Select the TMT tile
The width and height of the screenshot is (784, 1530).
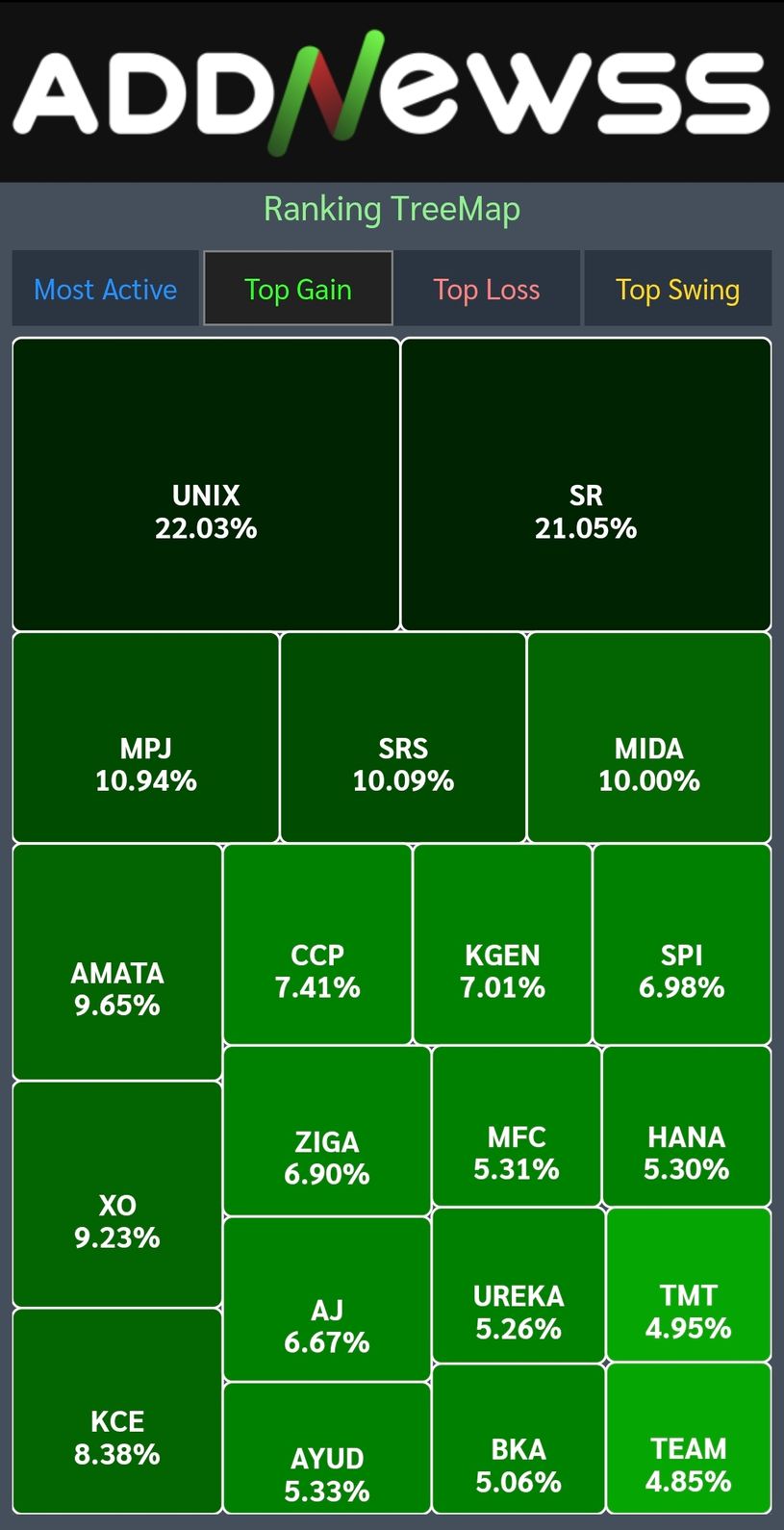click(689, 1285)
